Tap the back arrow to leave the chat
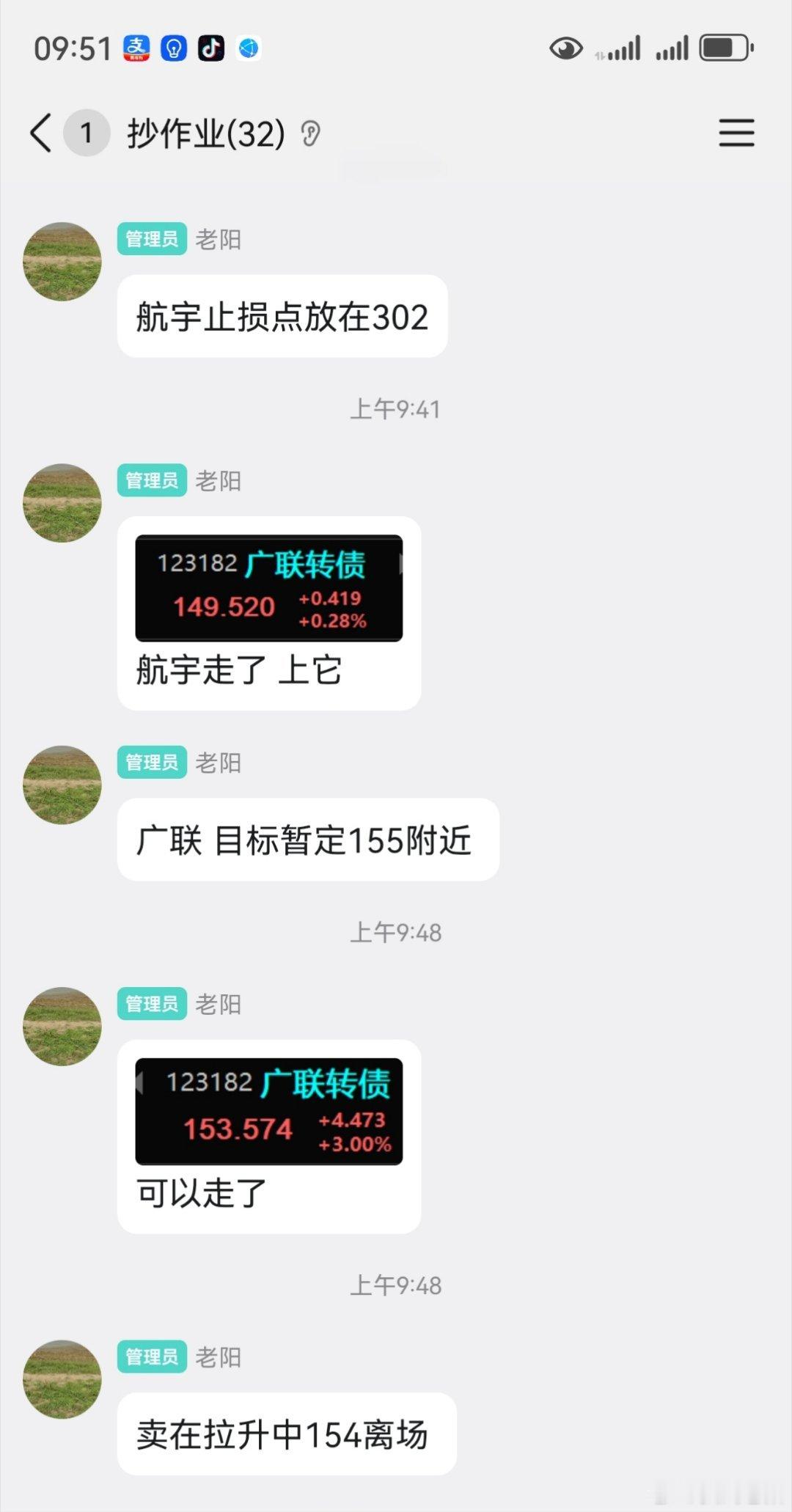Viewport: 792px width, 1512px height. [40, 132]
